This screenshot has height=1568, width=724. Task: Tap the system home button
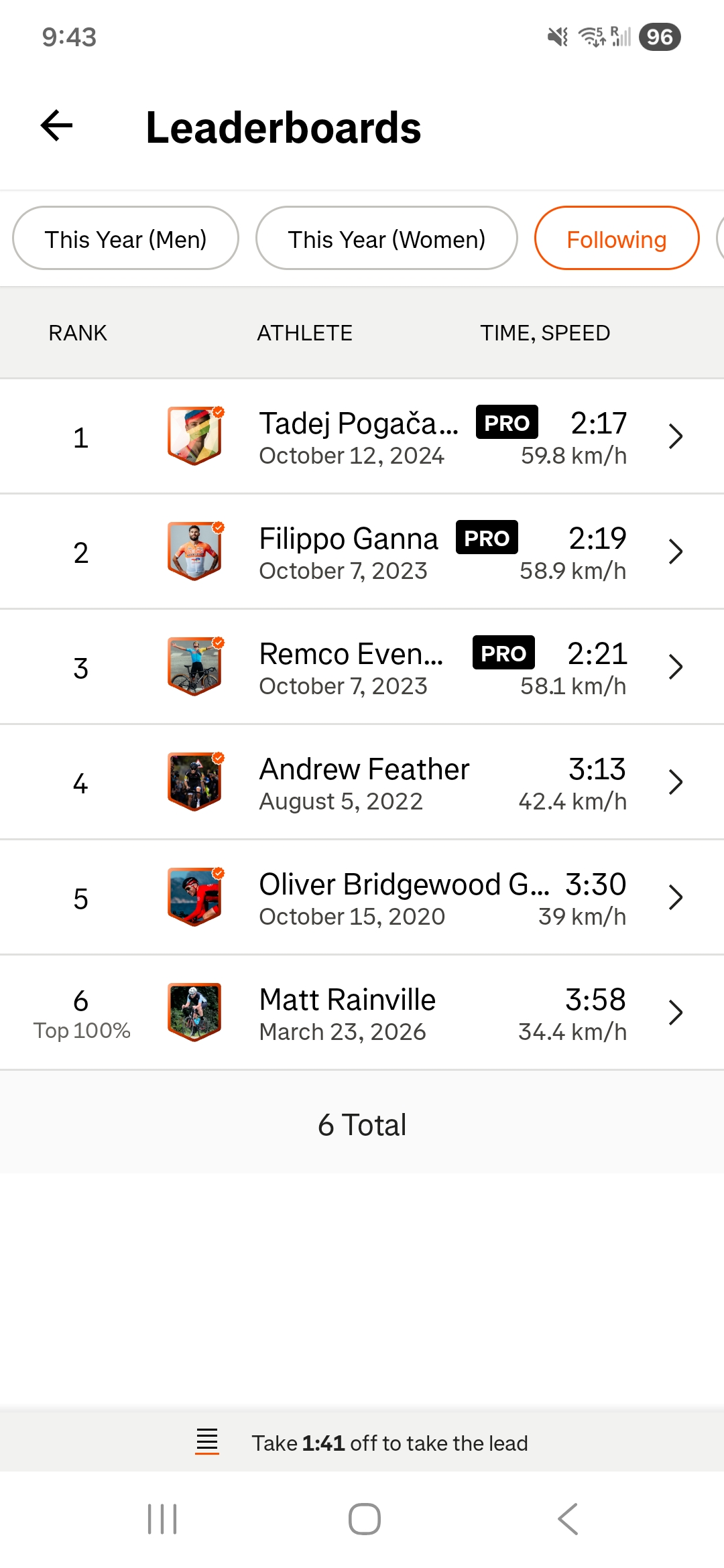[x=364, y=1518]
